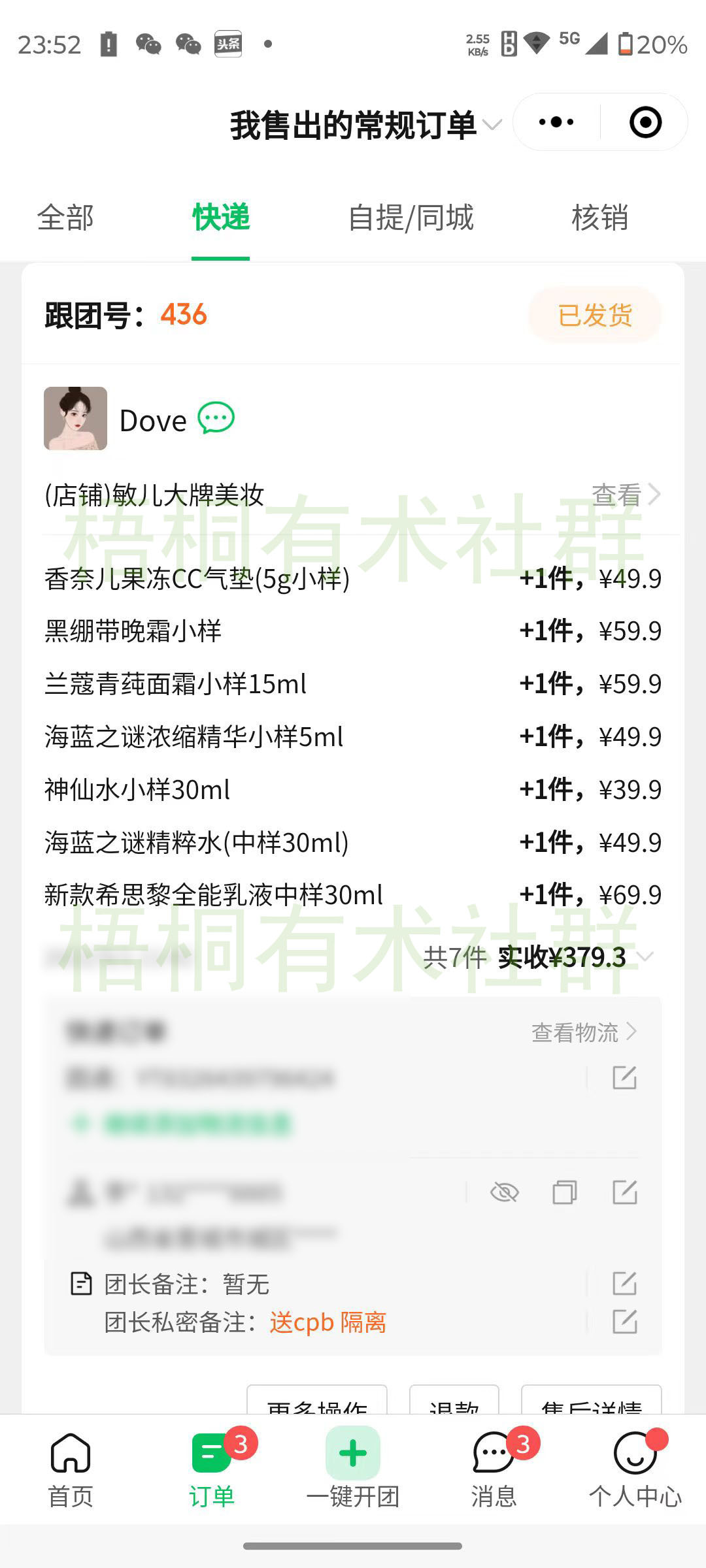Select the 自提/同城 tab

[411, 218]
